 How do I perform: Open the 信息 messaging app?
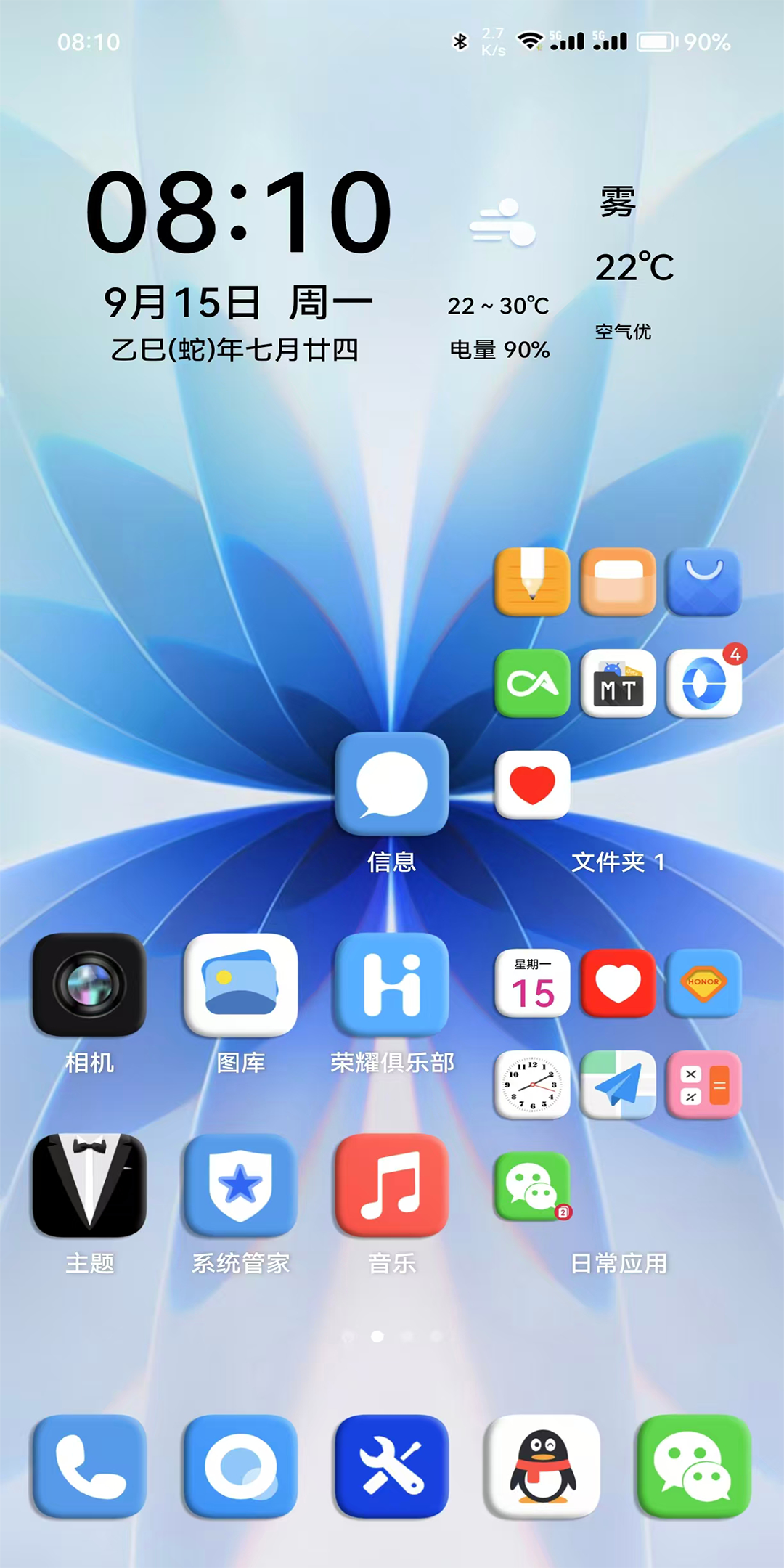point(391,785)
